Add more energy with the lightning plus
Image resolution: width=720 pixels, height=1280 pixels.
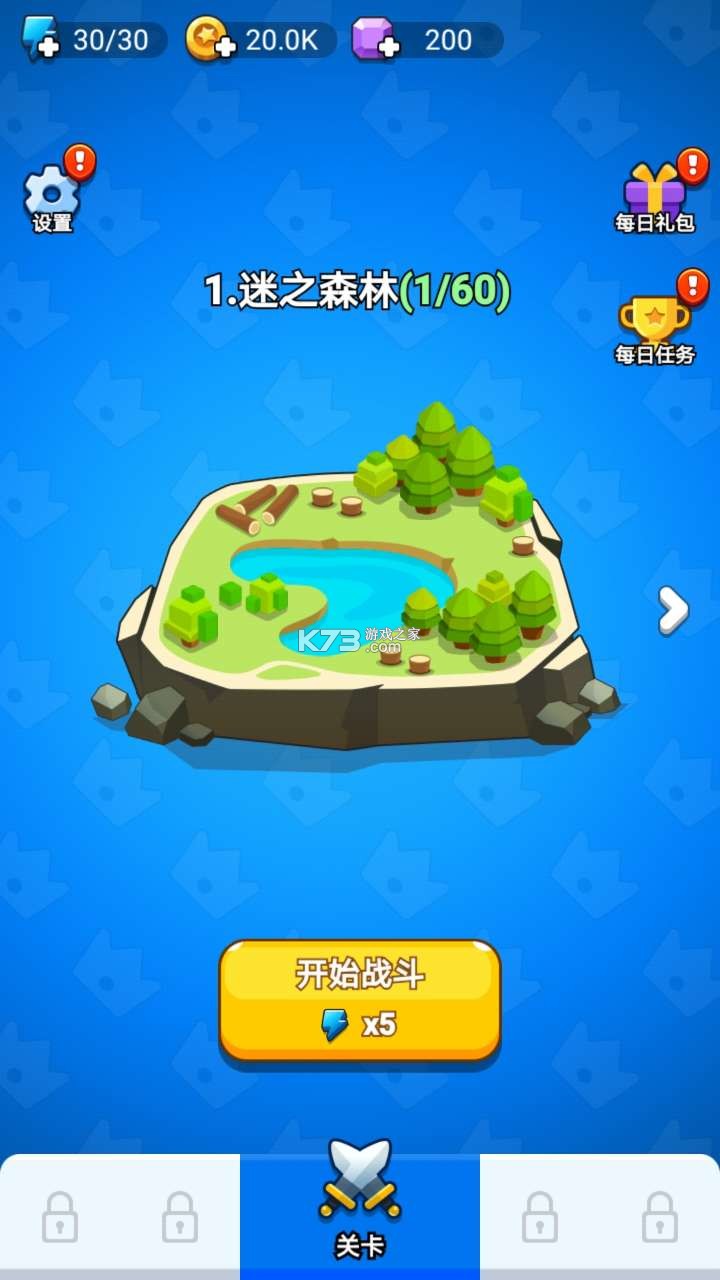point(40,40)
